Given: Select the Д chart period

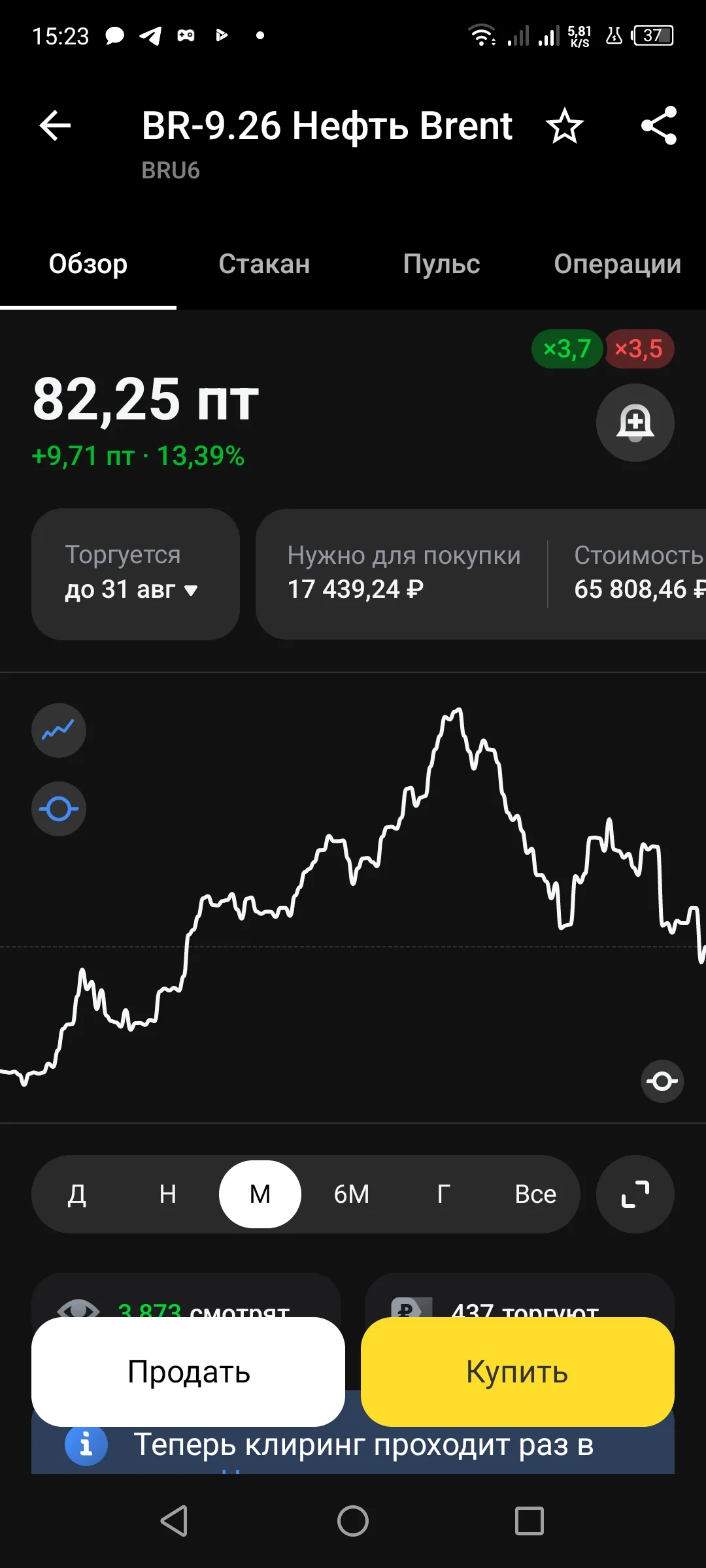Looking at the screenshot, I should tap(77, 1194).
